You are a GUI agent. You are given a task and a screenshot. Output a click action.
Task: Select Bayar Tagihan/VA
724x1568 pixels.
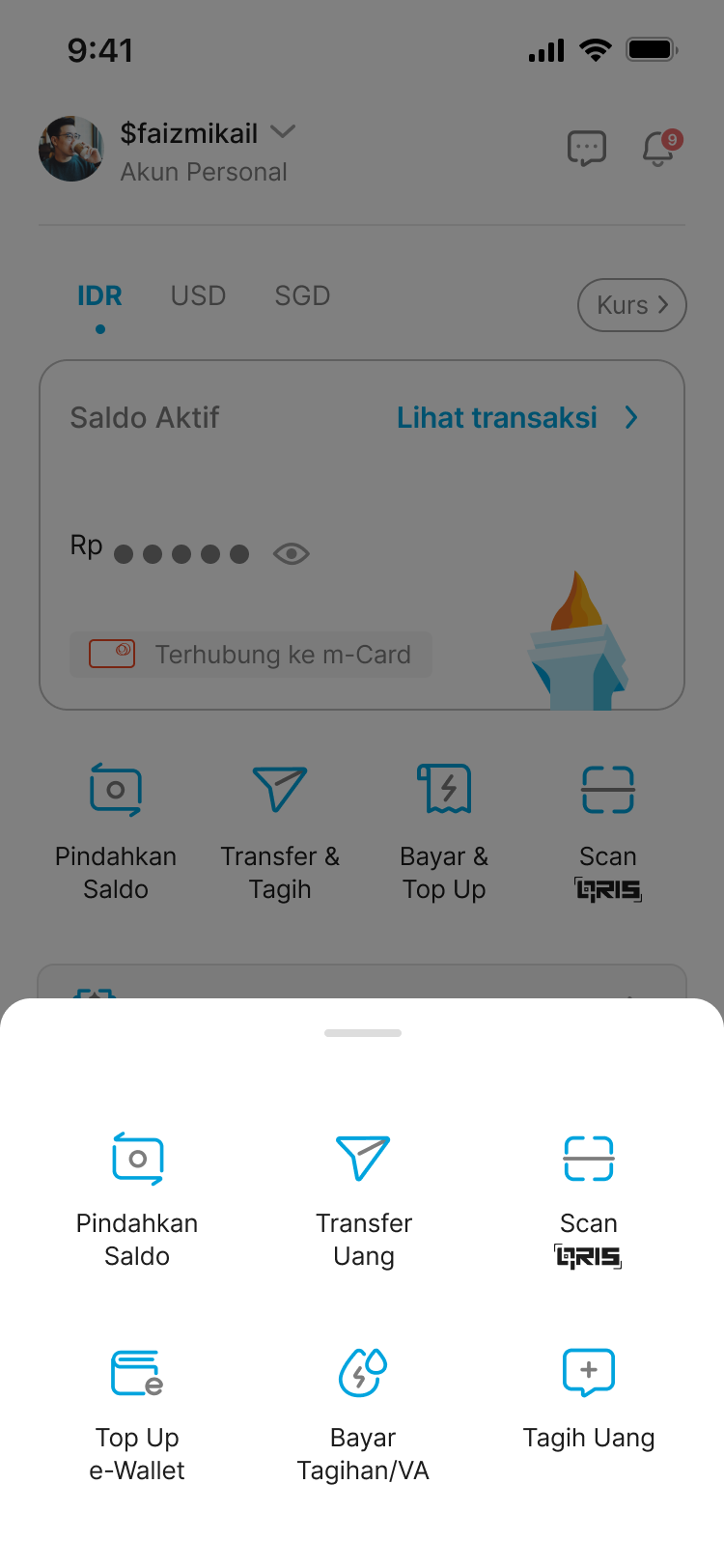coord(363,1414)
